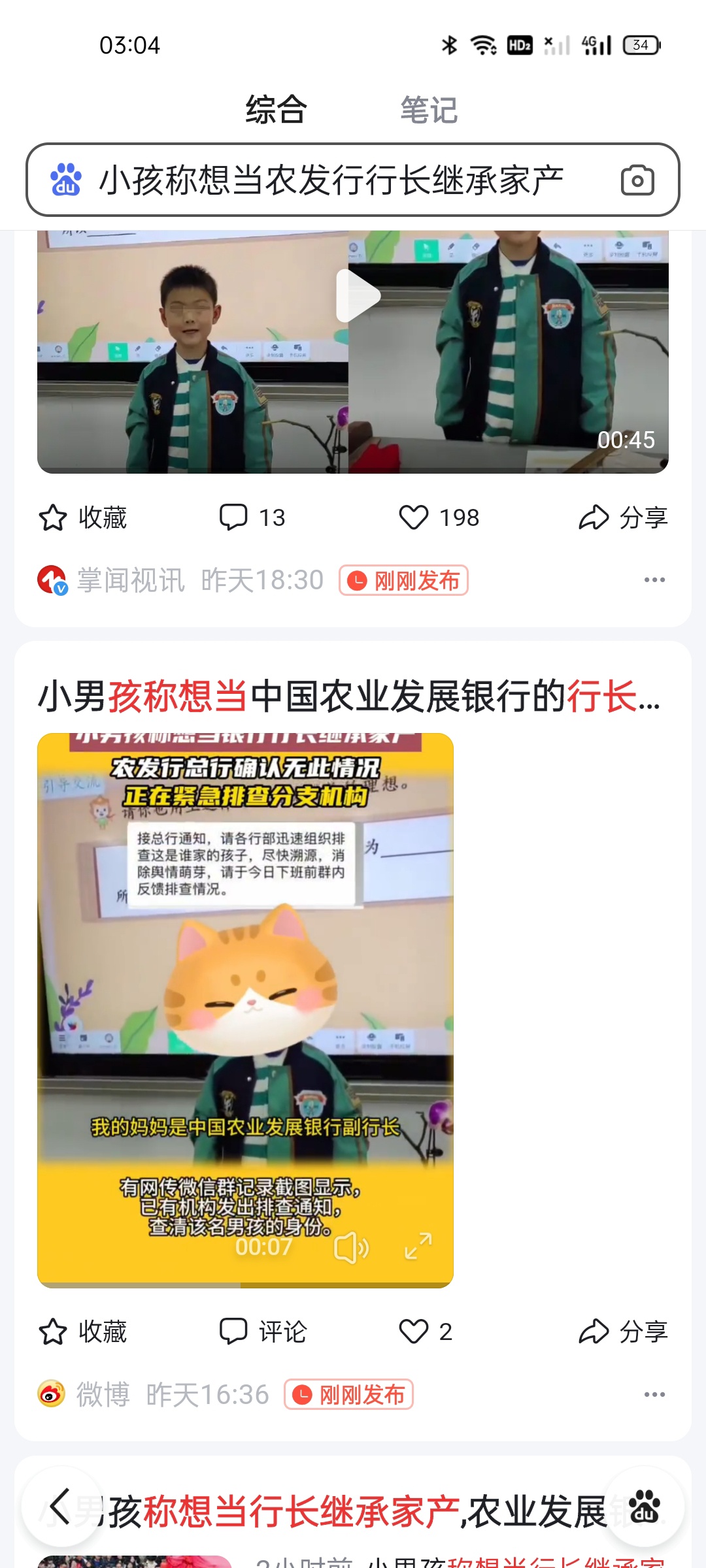Mute the playing 微博 video sound

[x=351, y=1248]
